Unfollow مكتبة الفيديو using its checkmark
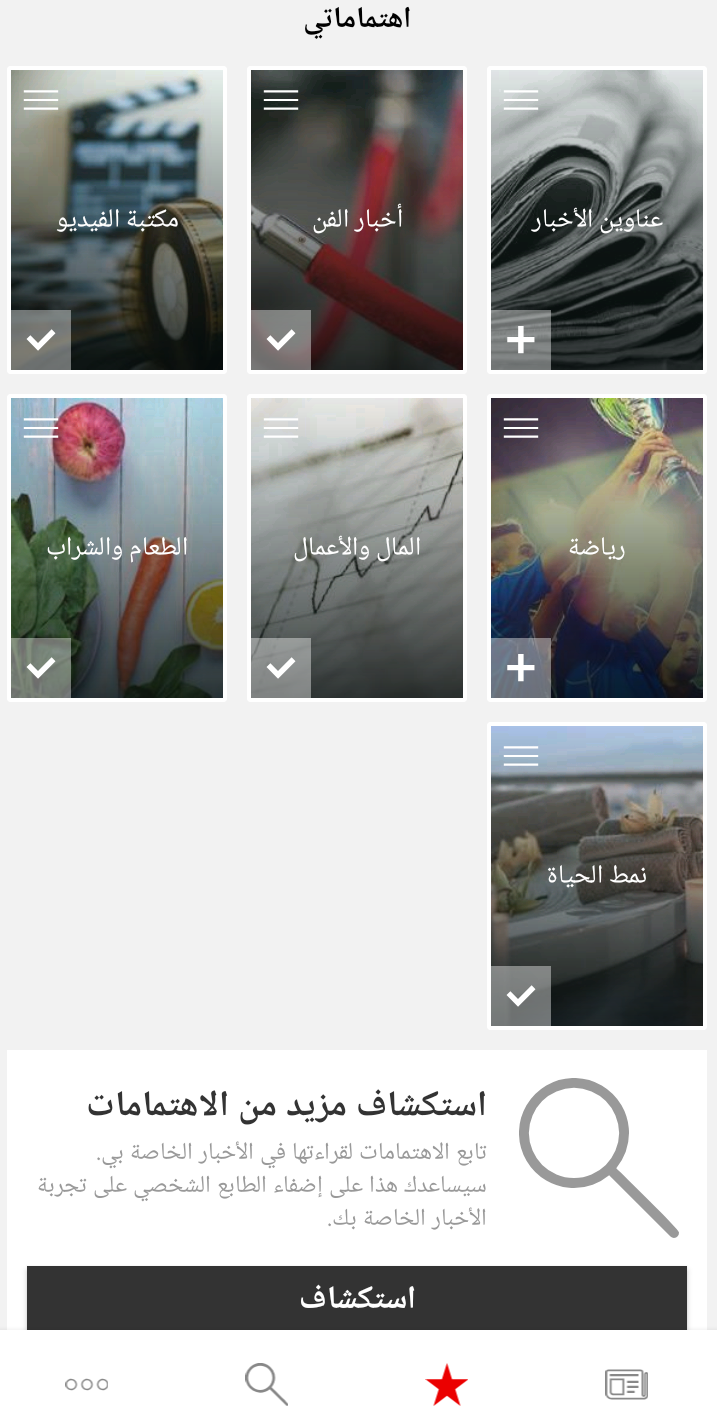Screen dimensions: 717x1417 pyautogui.click(x=41, y=340)
